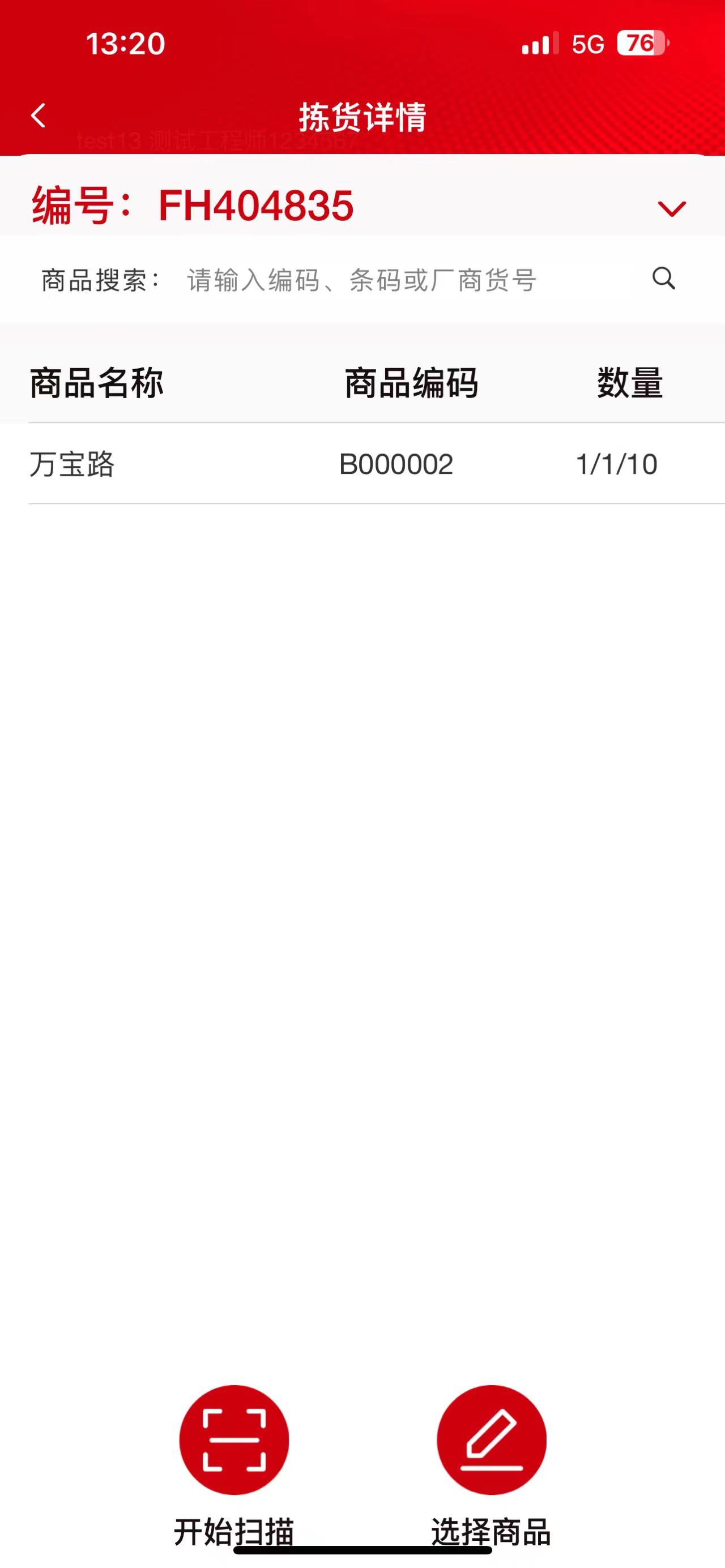Tap the search magnifier icon
This screenshot has height=1568, width=725.
pos(663,279)
